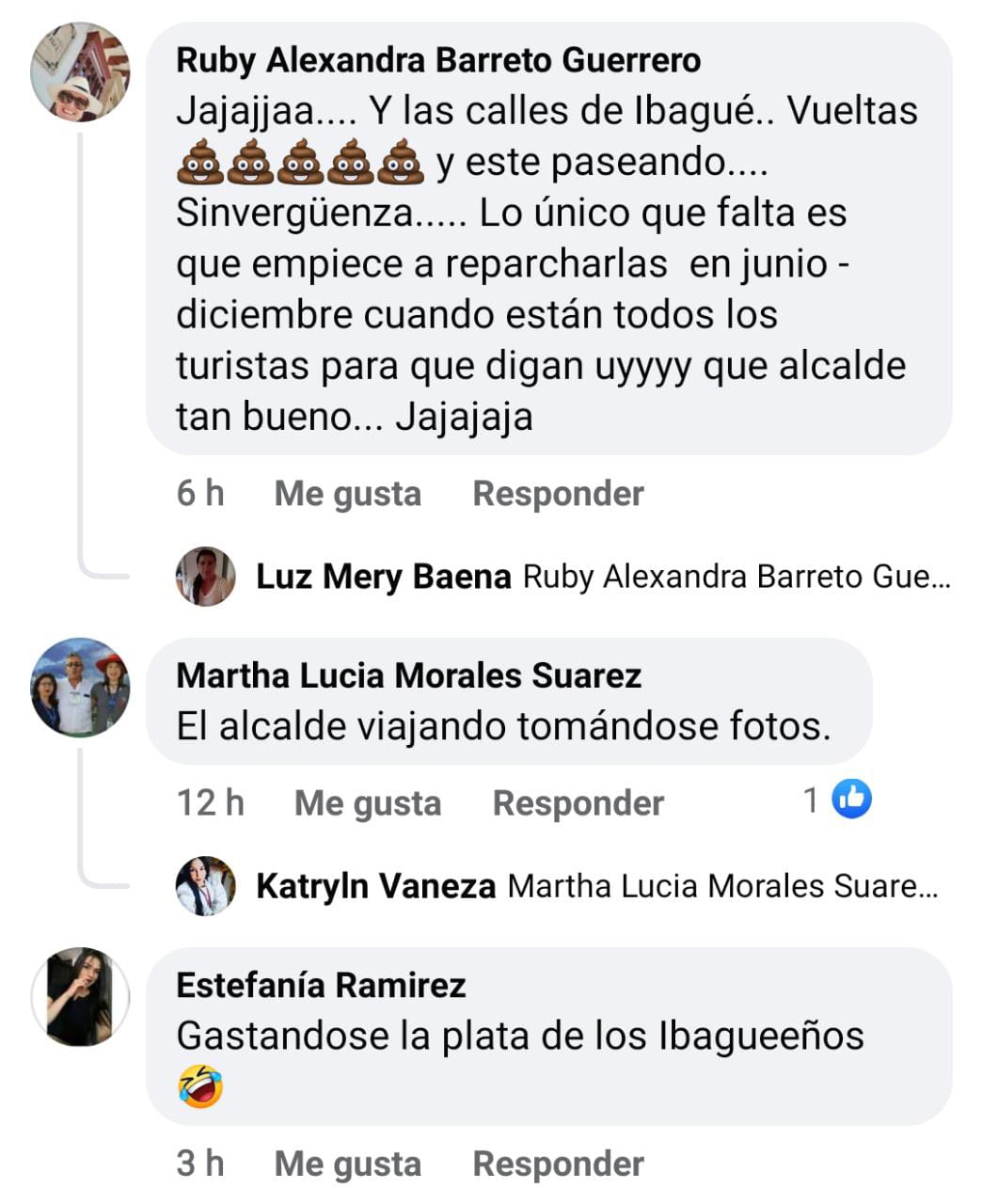
Task: Like Ruby Alexandra Barreto Guerrero's comment
Action: 347,494
